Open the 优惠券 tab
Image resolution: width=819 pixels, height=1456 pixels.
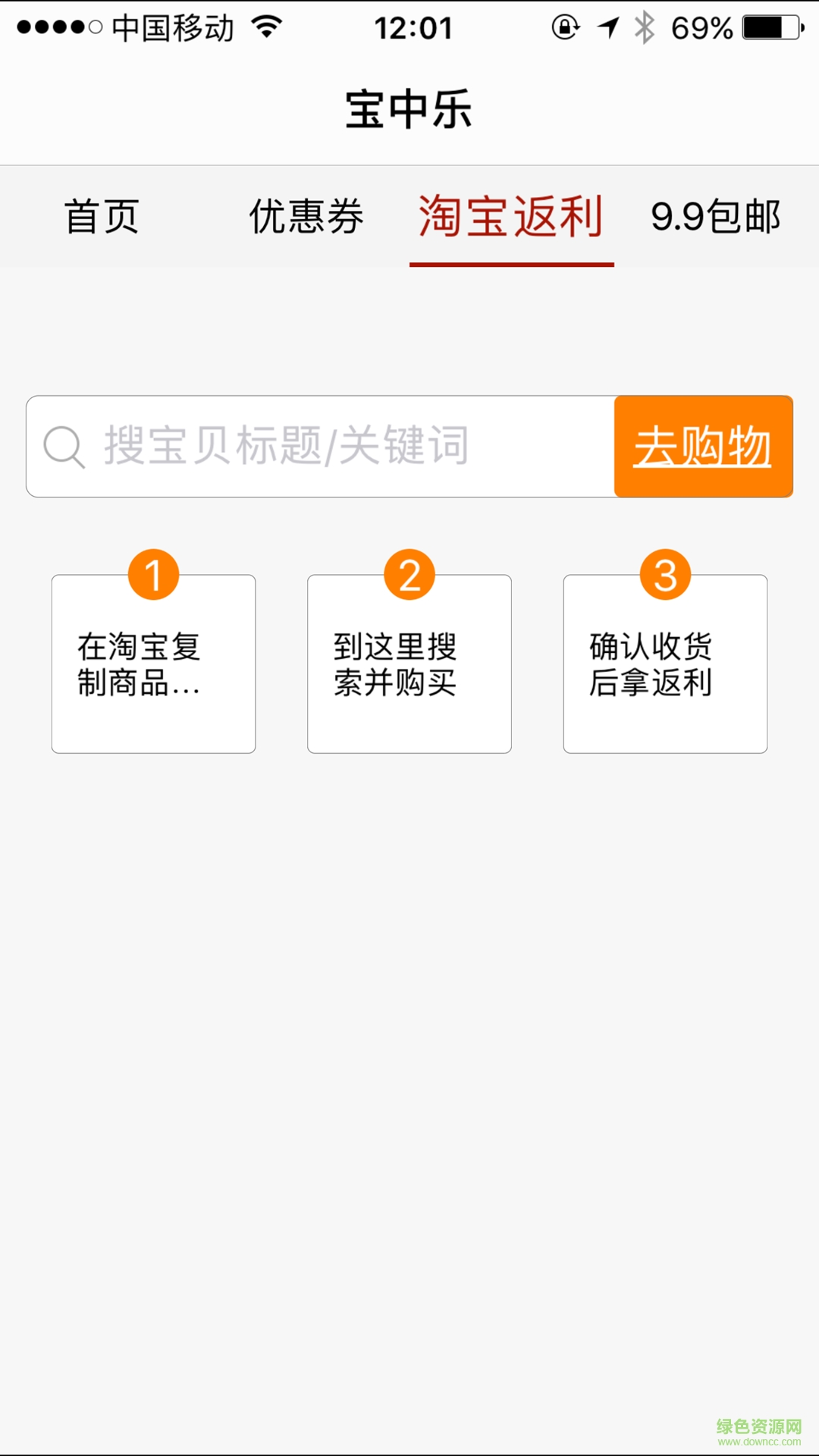click(x=306, y=218)
